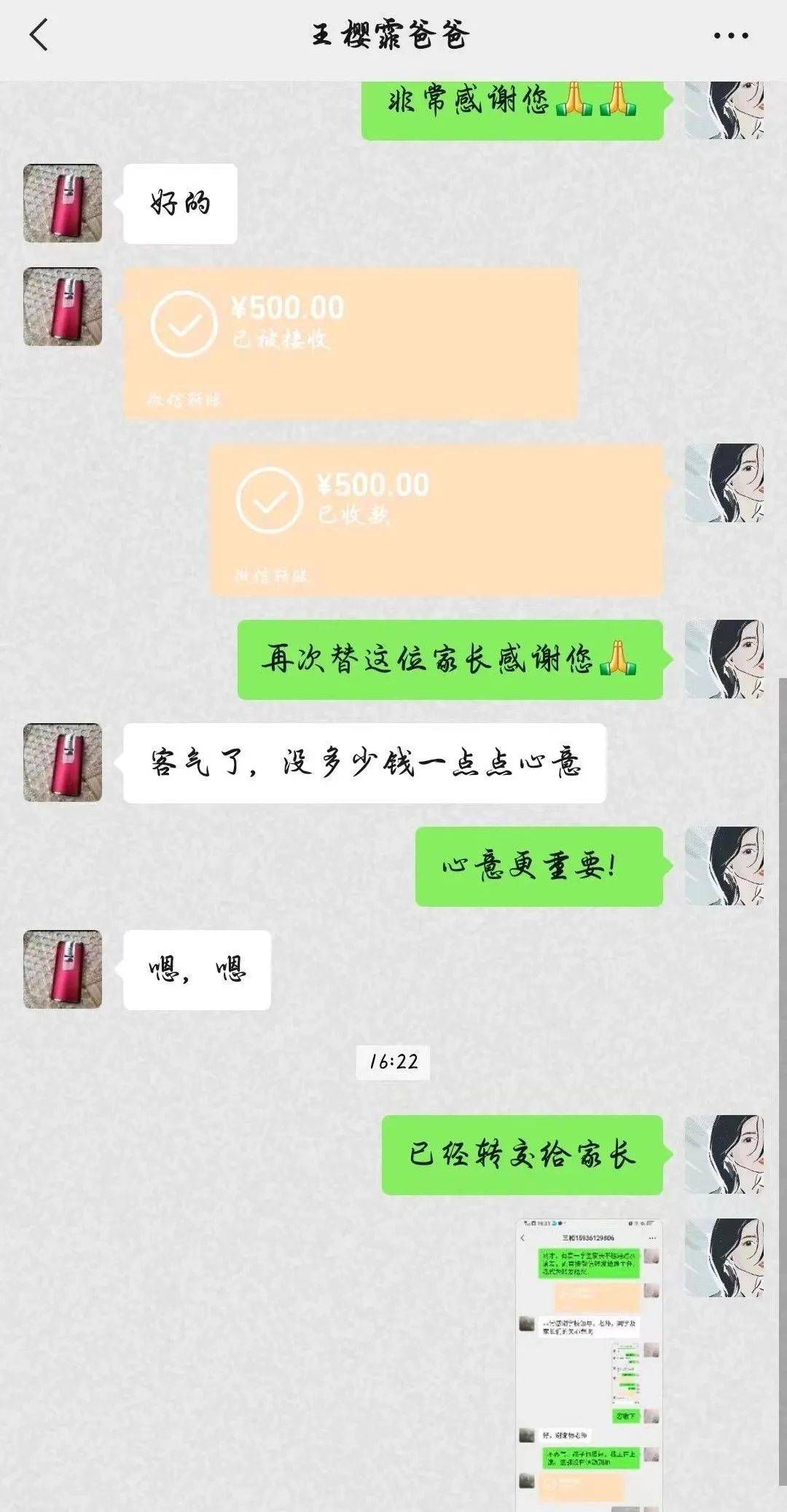The height and width of the screenshot is (1512, 787).
Task: Open the ¥500.00 已被接收 transfer message
Action: 350,342
